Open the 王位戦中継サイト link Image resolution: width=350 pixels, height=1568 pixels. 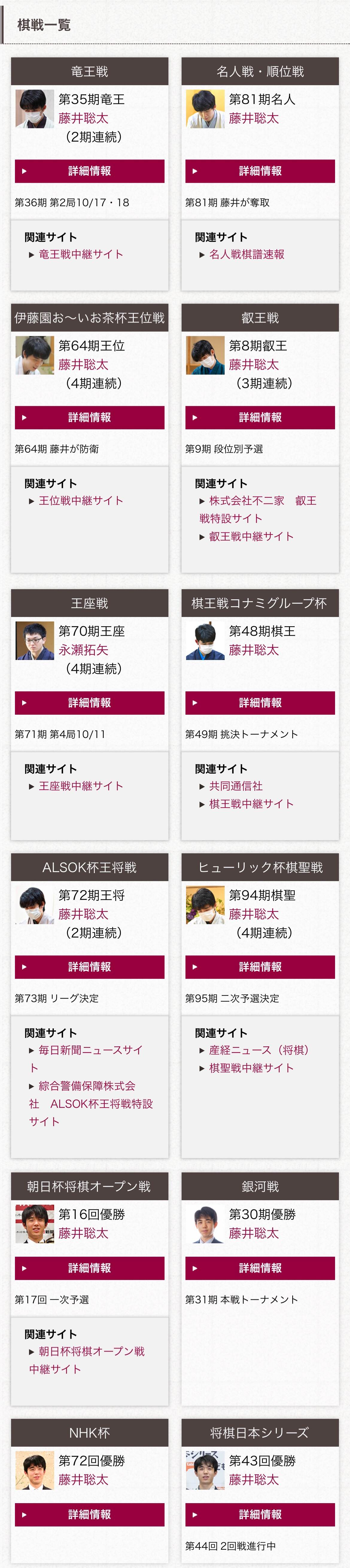click(x=80, y=501)
